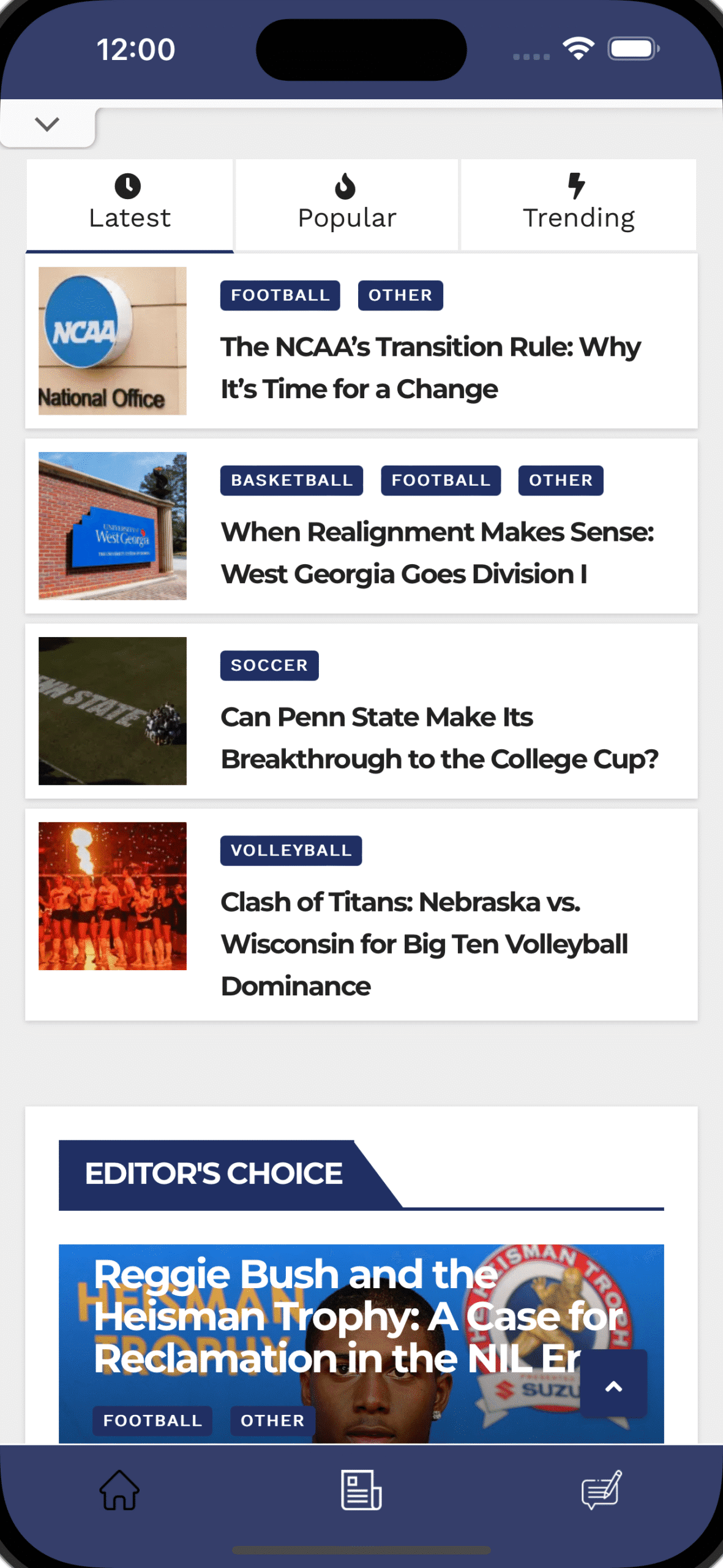
Task: Toggle the SOCCER tag on the Penn State story
Action: [268, 665]
